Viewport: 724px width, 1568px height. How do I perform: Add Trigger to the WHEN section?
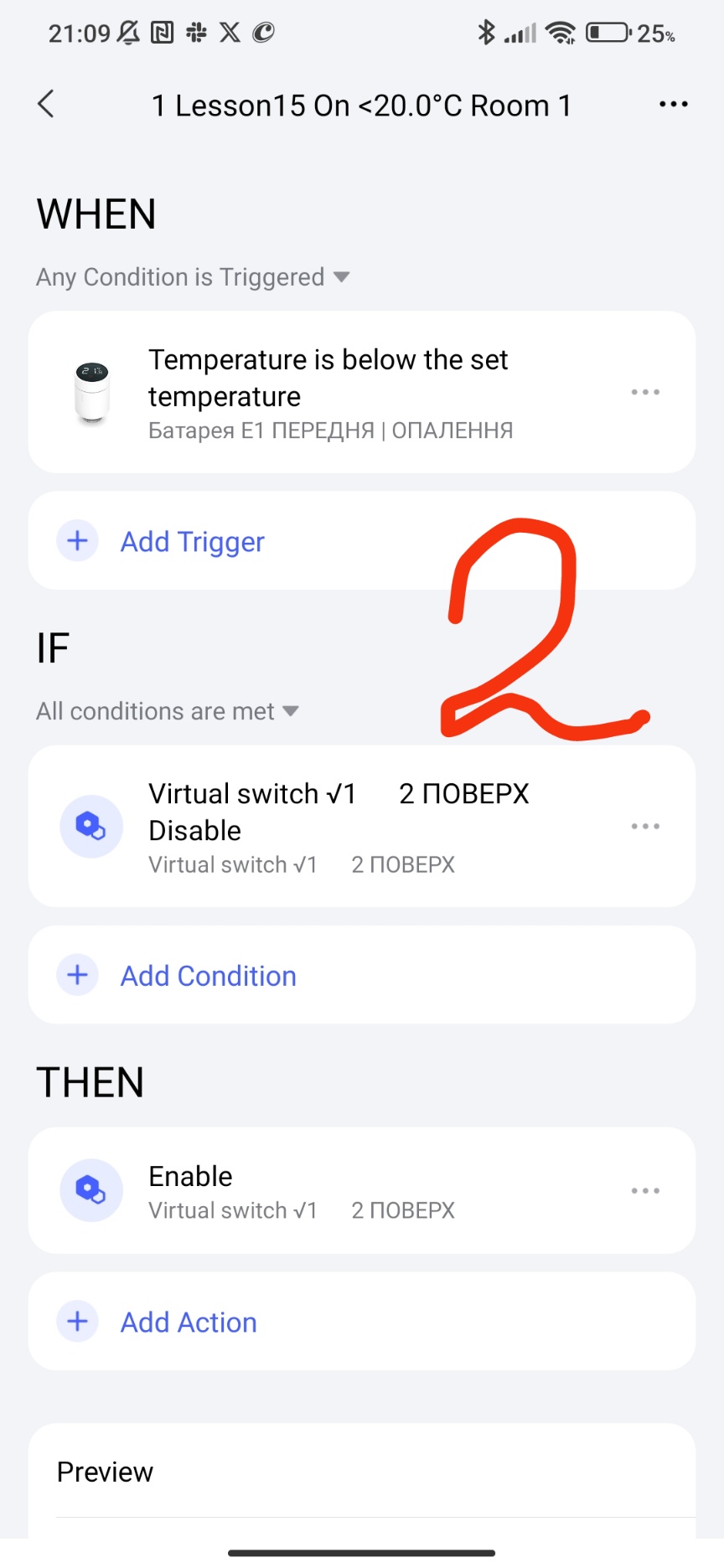[x=193, y=541]
